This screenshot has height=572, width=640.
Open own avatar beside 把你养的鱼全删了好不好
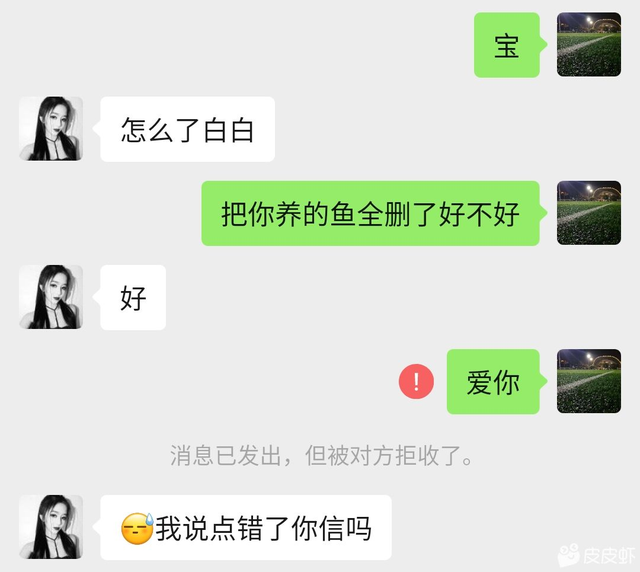[x=589, y=213]
